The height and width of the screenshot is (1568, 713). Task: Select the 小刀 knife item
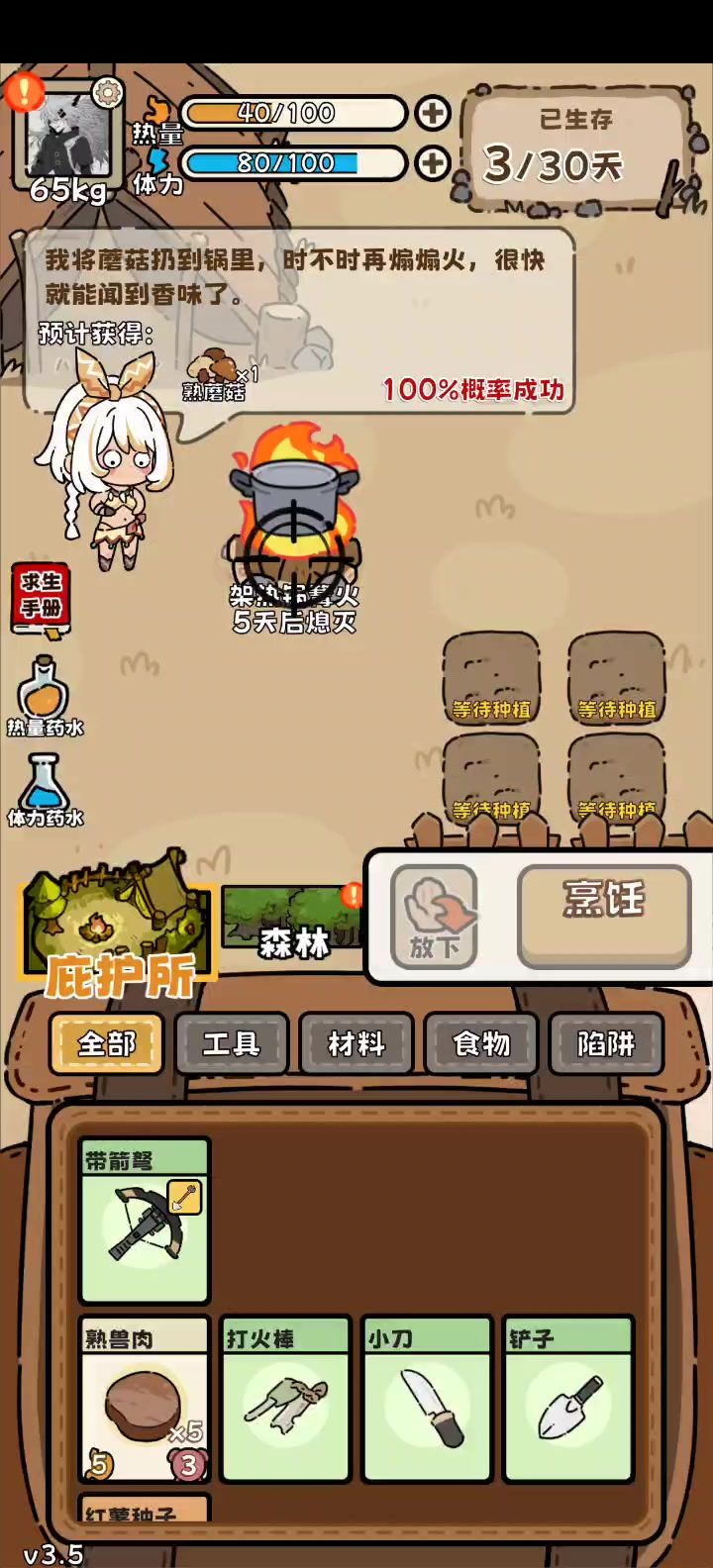[427, 1399]
